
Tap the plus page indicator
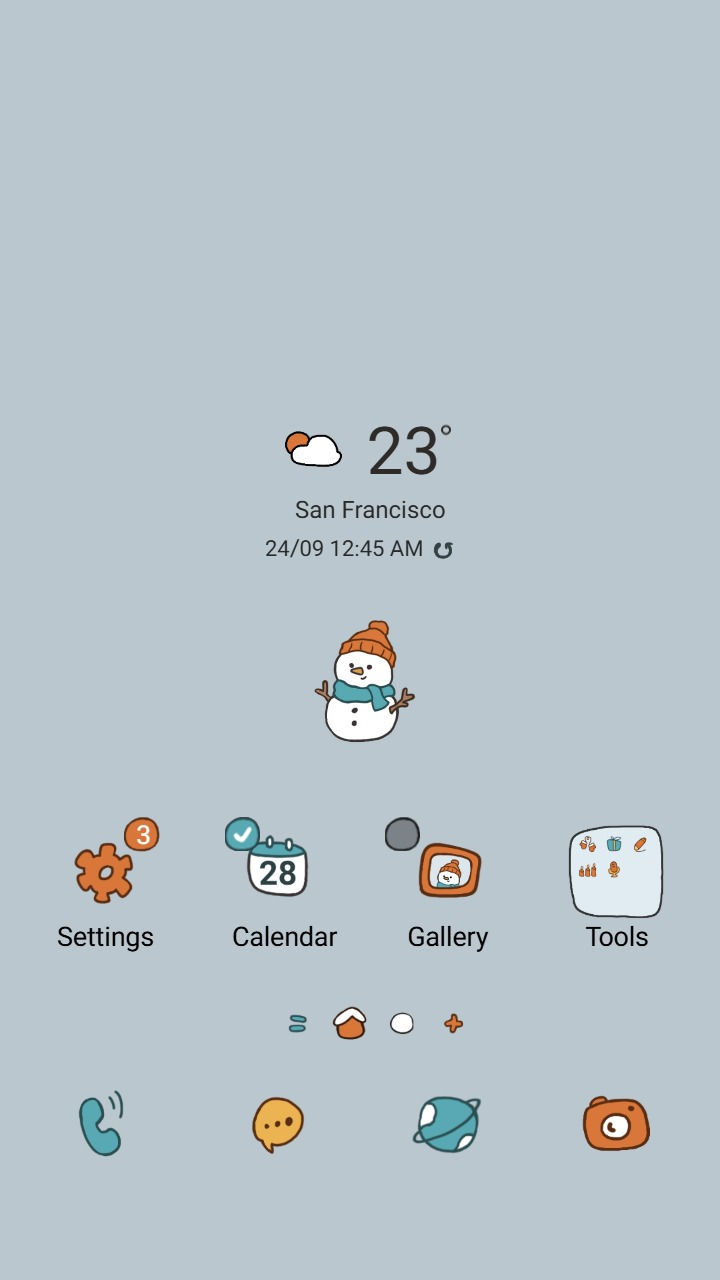pyautogui.click(x=453, y=1023)
